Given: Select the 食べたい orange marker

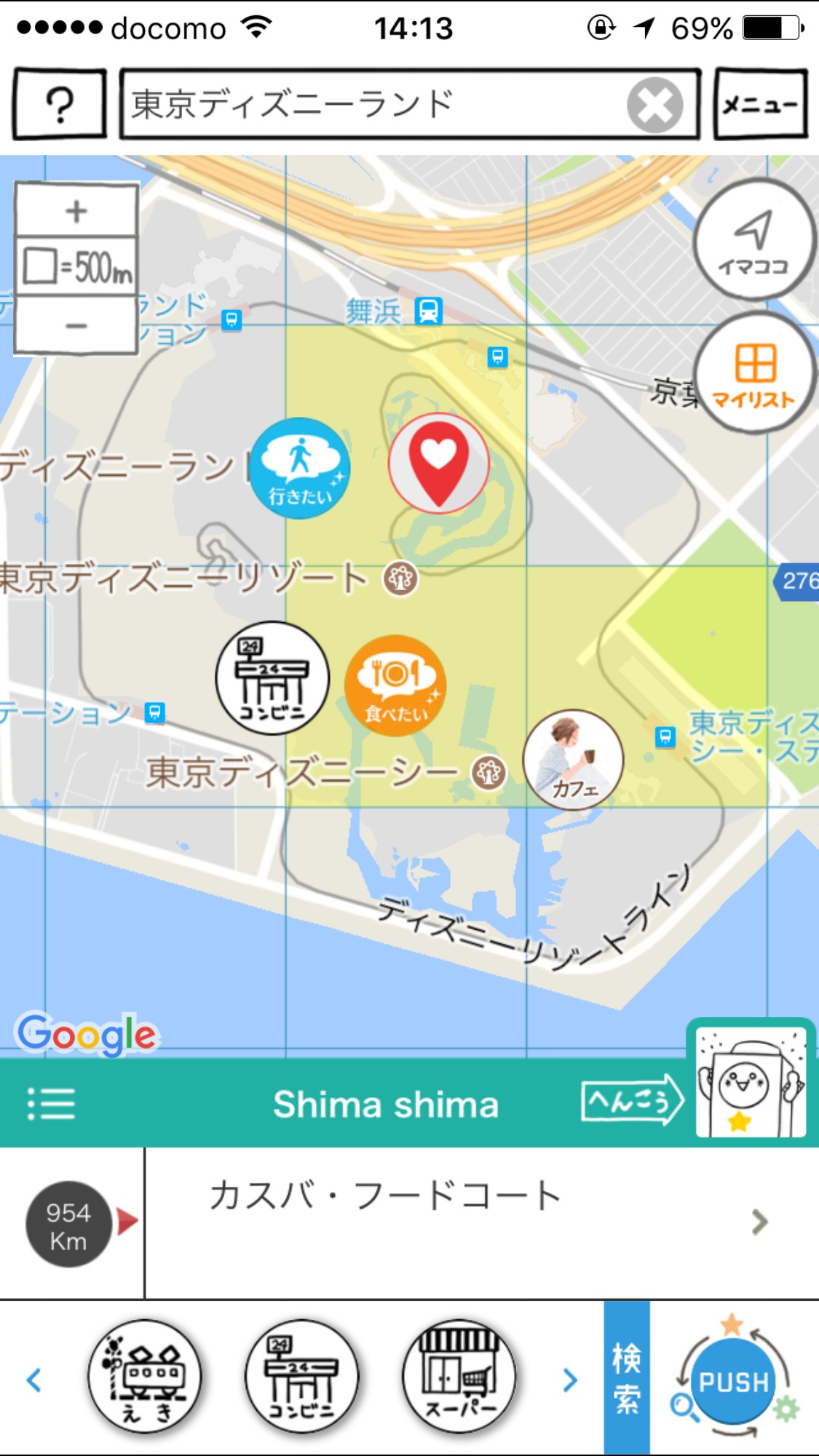Looking at the screenshot, I should click(x=395, y=685).
